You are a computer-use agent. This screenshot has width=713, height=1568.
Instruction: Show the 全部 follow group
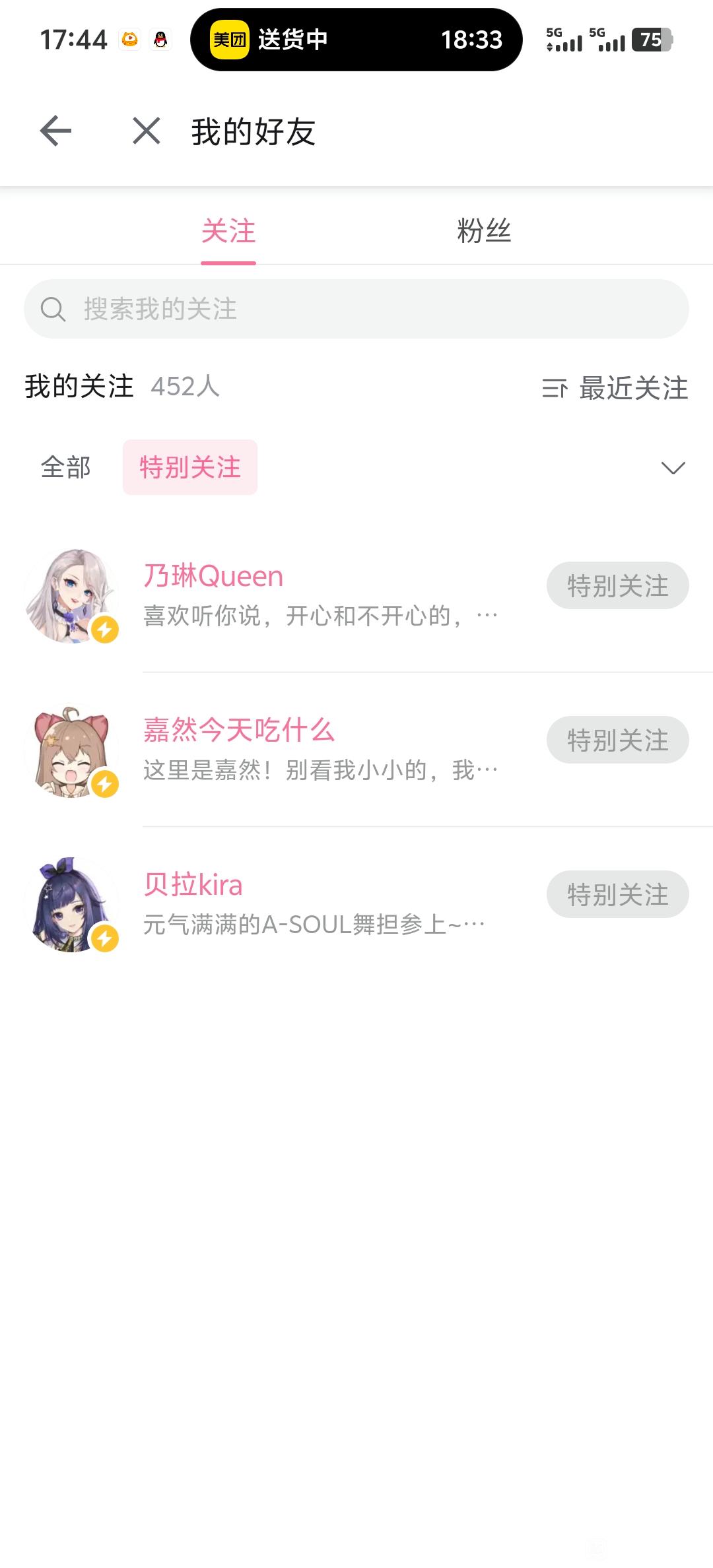coord(65,467)
